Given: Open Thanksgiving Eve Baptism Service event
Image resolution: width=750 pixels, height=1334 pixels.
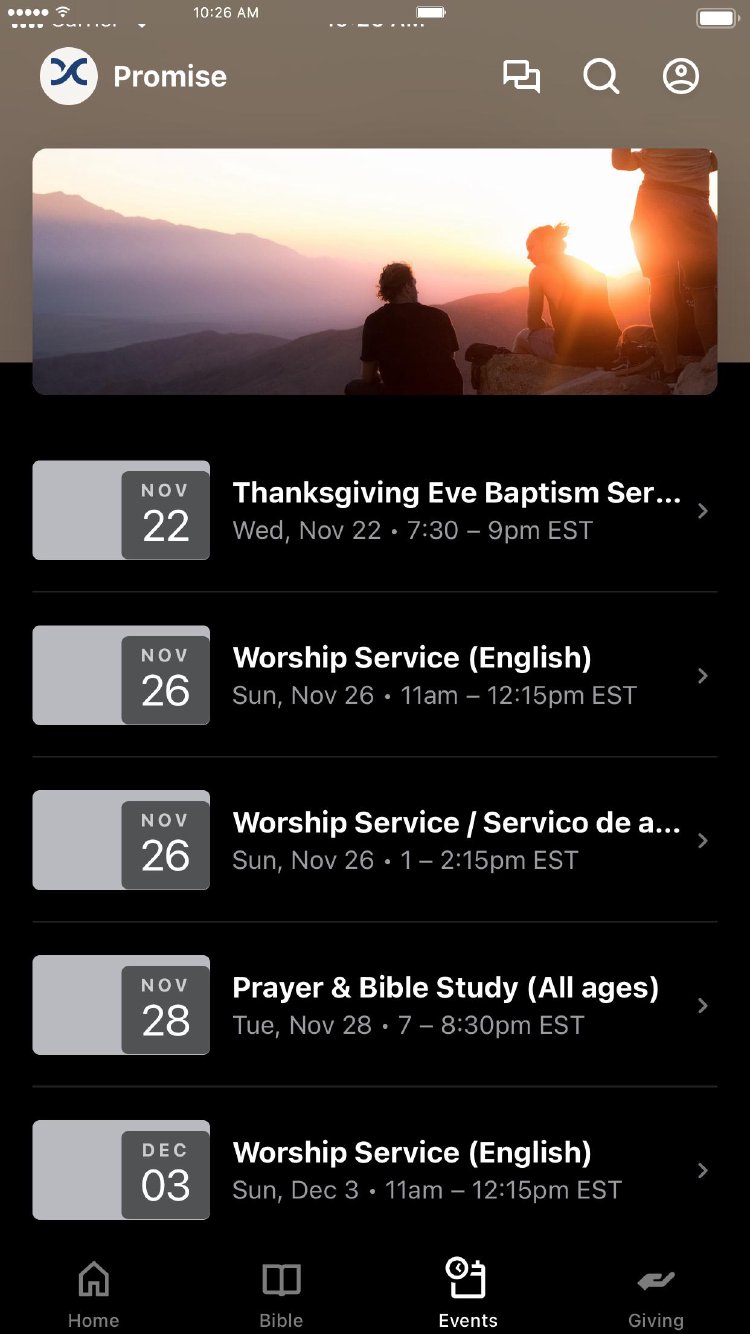Looking at the screenshot, I should 456,510.
